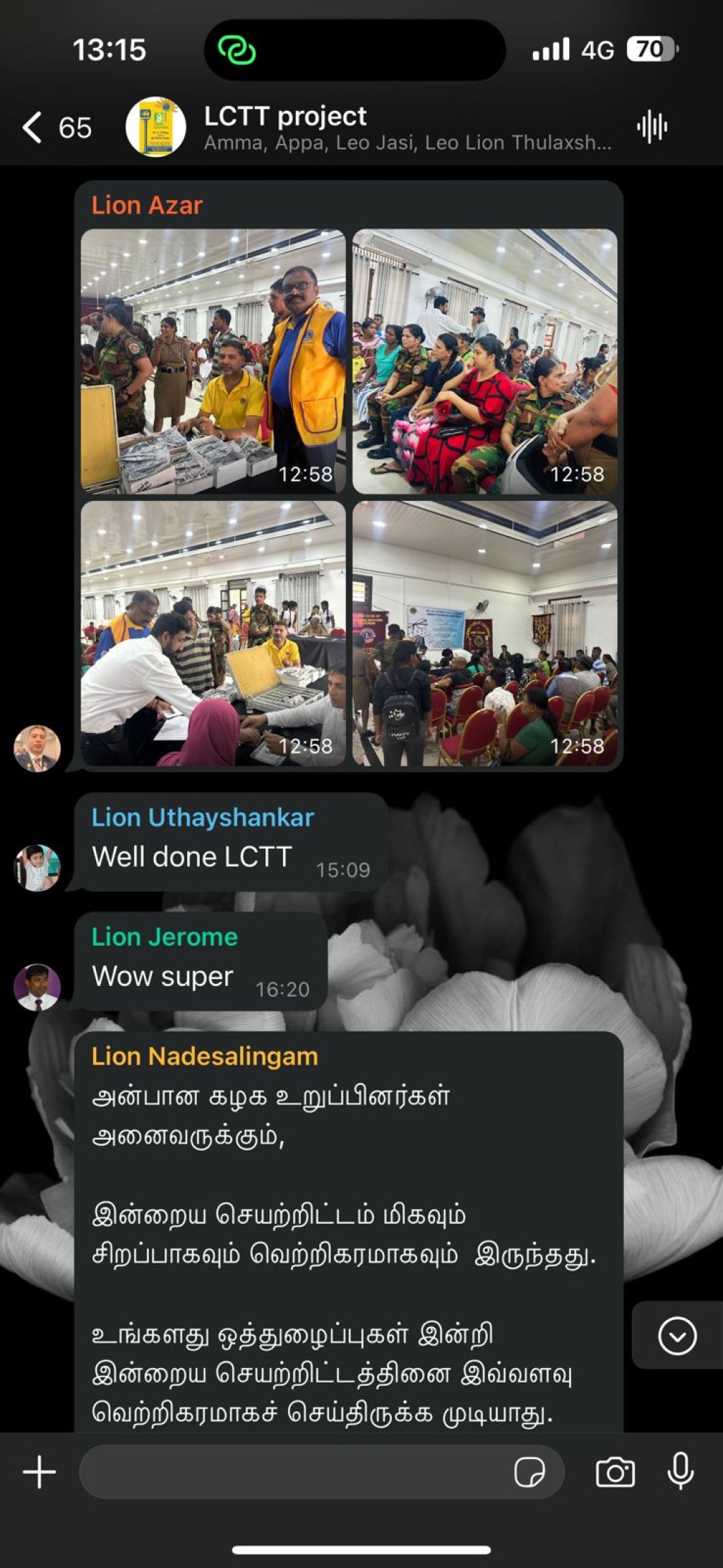This screenshot has width=723, height=1568.
Task: Open the camera to take a photo
Action: [615, 1473]
